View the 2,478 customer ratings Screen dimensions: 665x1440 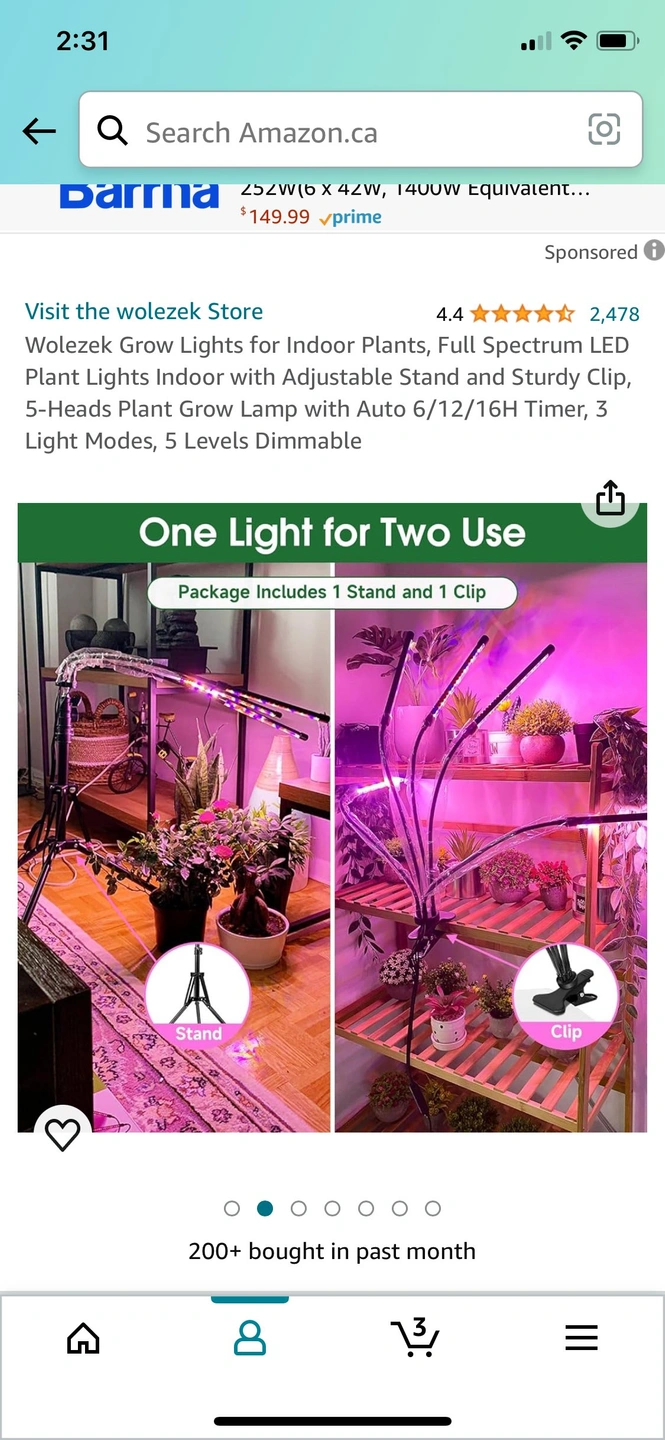click(x=613, y=314)
